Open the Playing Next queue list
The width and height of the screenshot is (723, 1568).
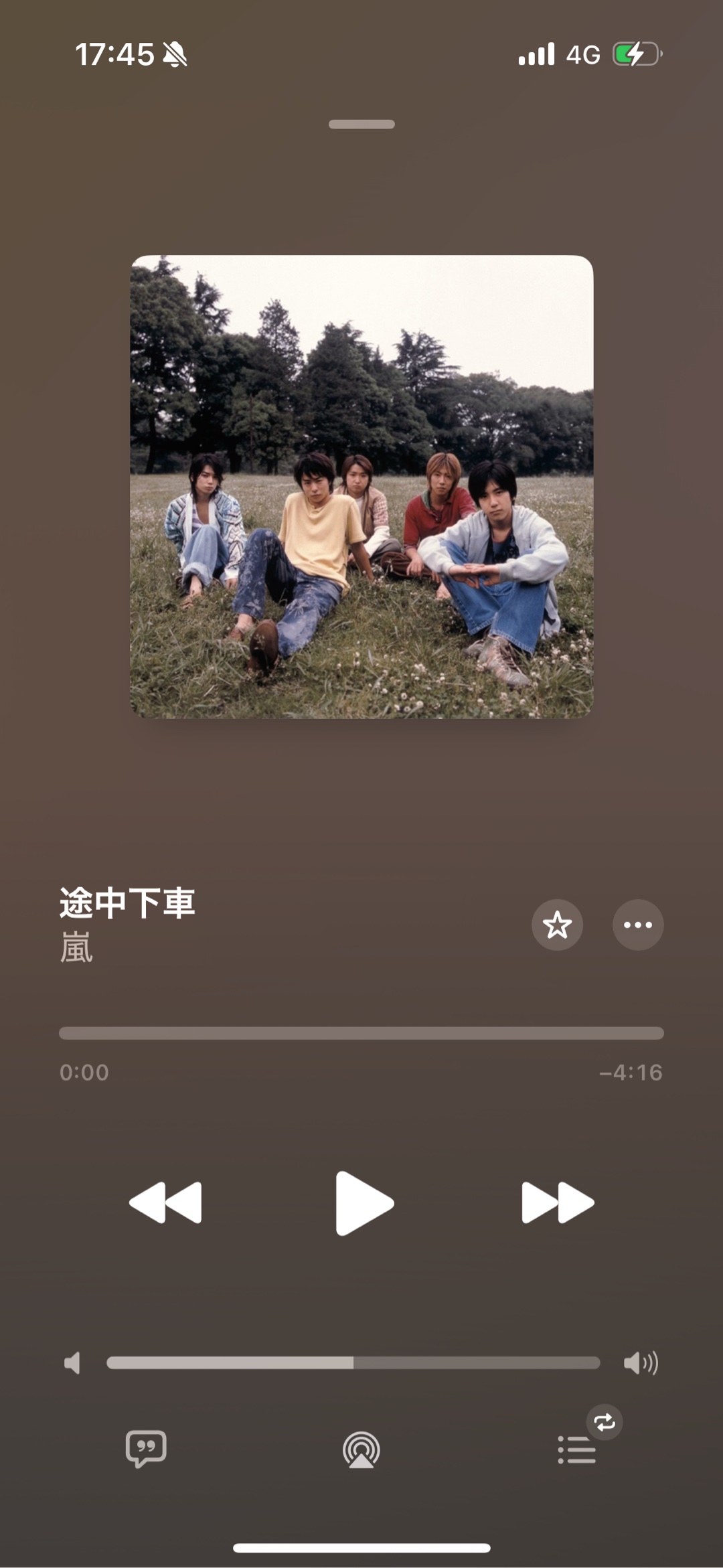pyautogui.click(x=576, y=1449)
